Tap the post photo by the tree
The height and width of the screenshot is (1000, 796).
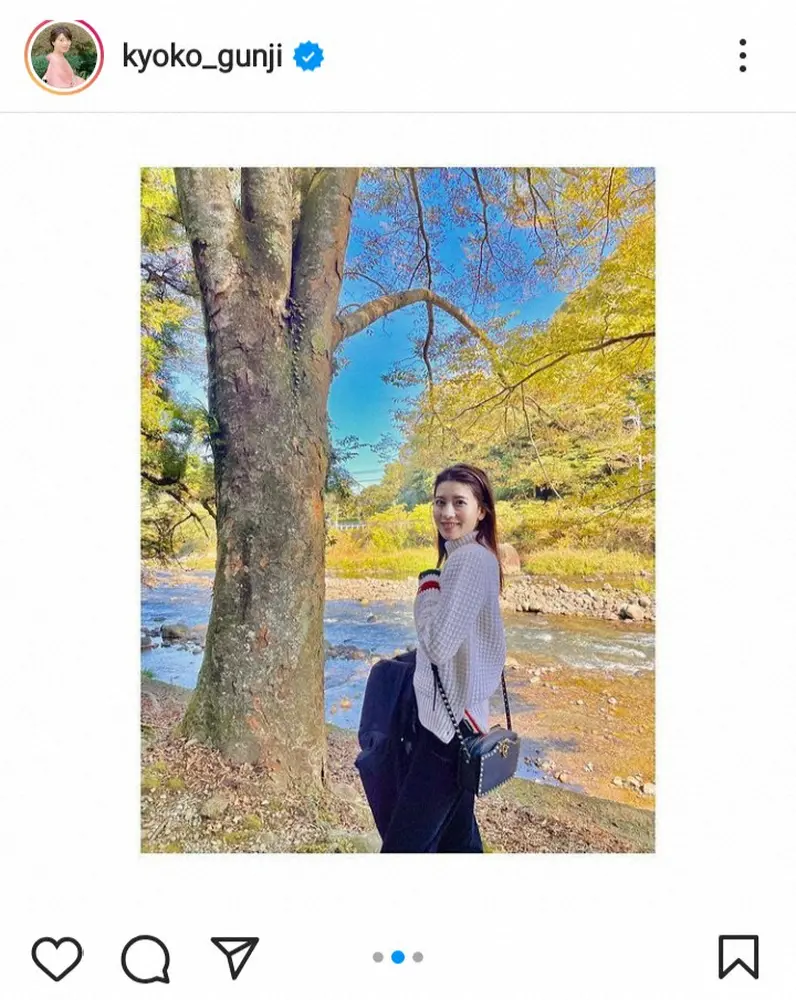click(397, 510)
